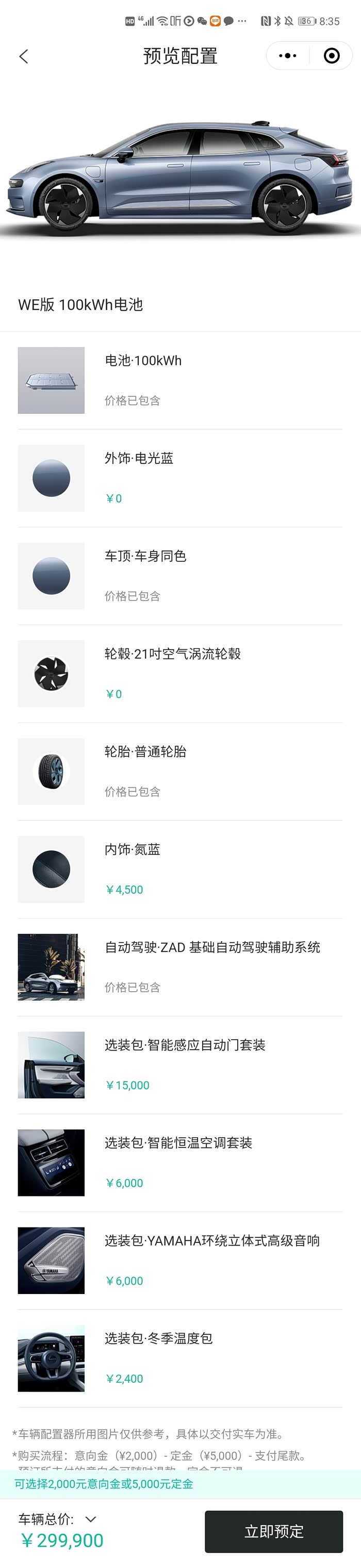
Task: Open the mini program more-options menu
Action: pos(287,56)
